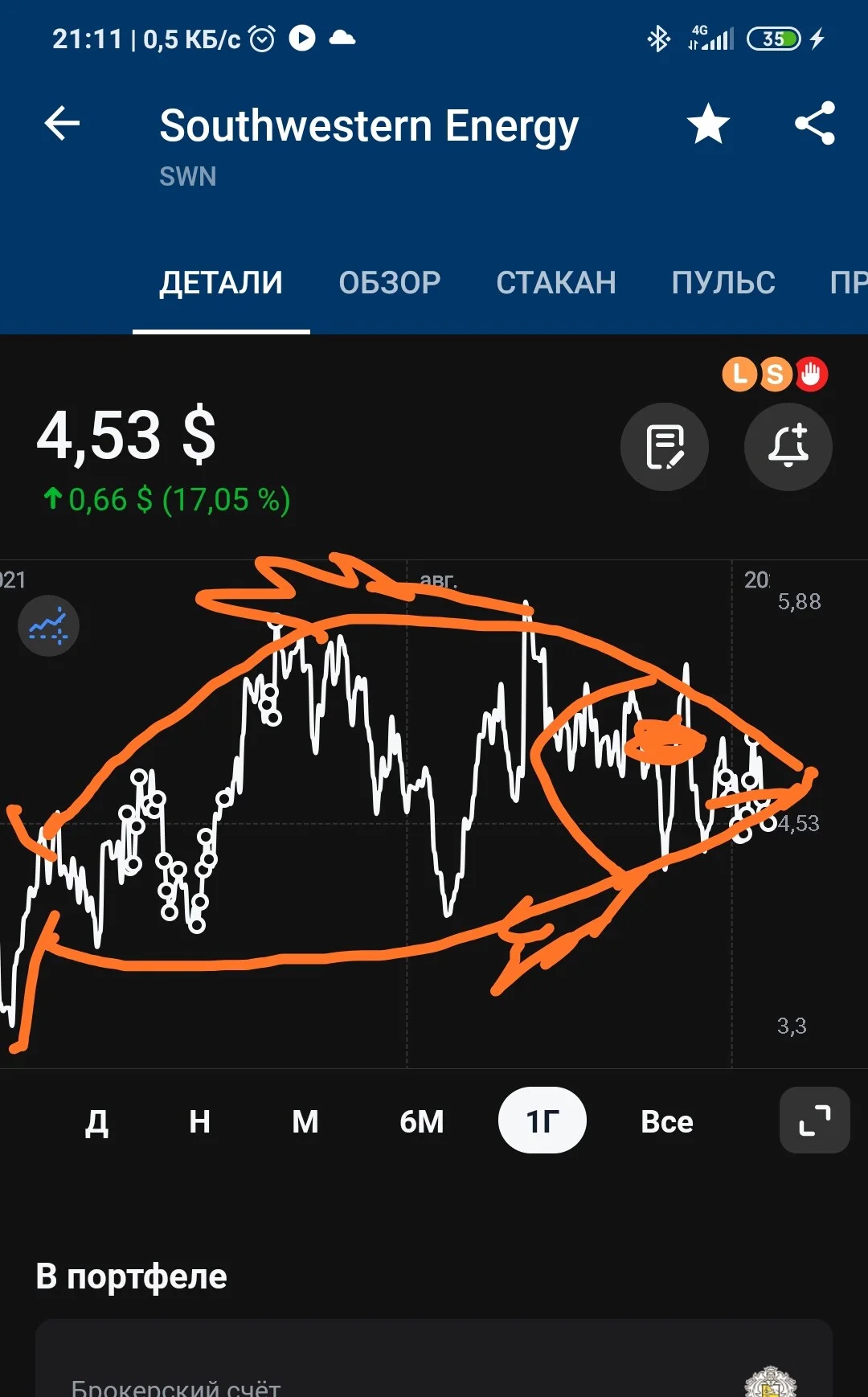Toggle the chart type icon

click(48, 625)
